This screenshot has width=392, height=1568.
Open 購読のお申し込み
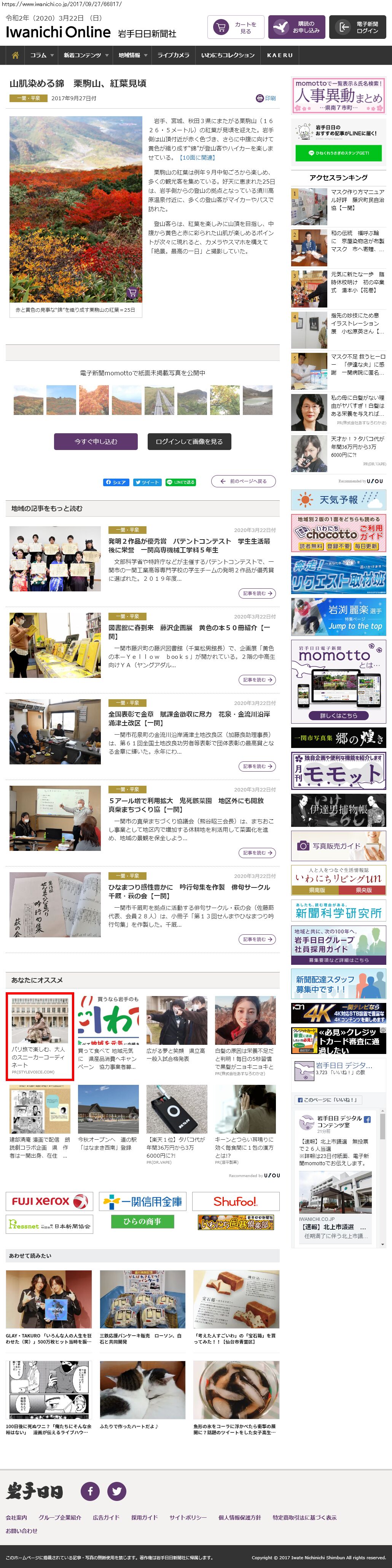click(296, 27)
